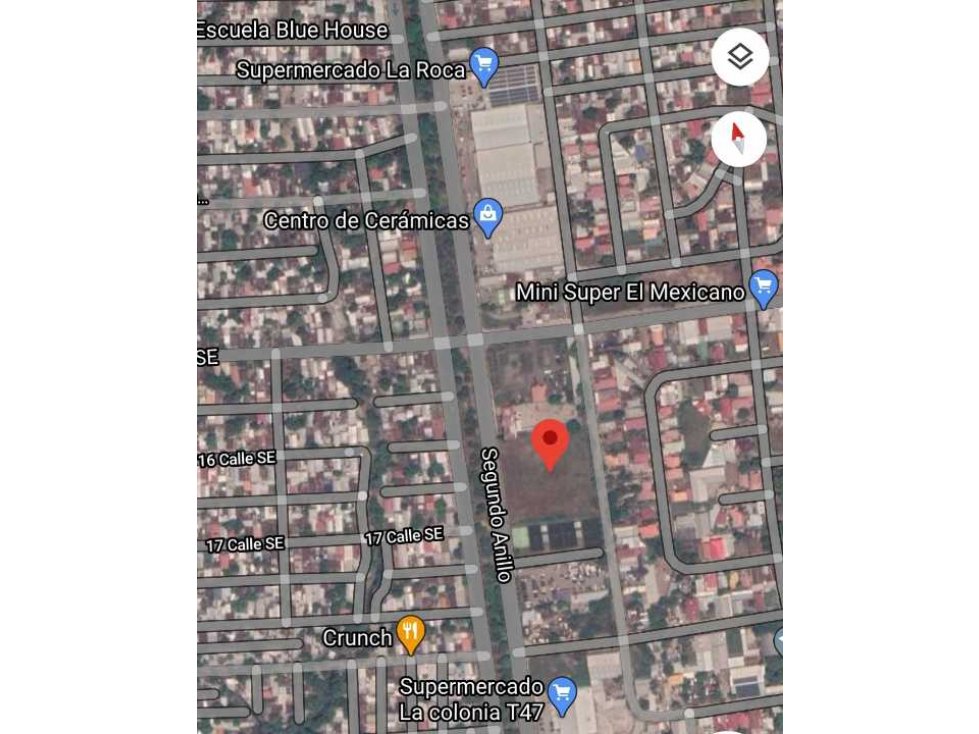Open the map layers selector
The height and width of the screenshot is (734, 979).
tap(740, 57)
